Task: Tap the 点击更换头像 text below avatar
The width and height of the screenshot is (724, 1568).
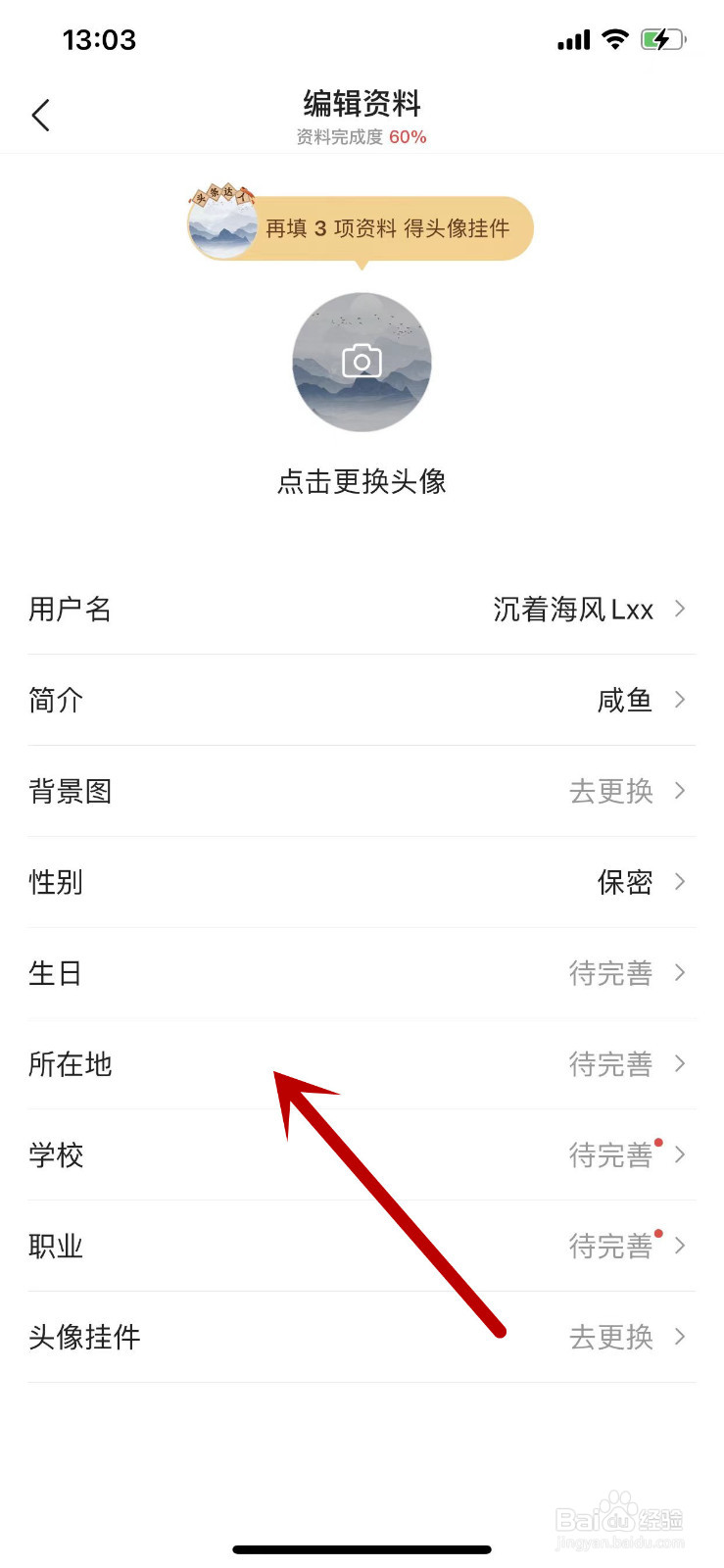Action: [362, 481]
